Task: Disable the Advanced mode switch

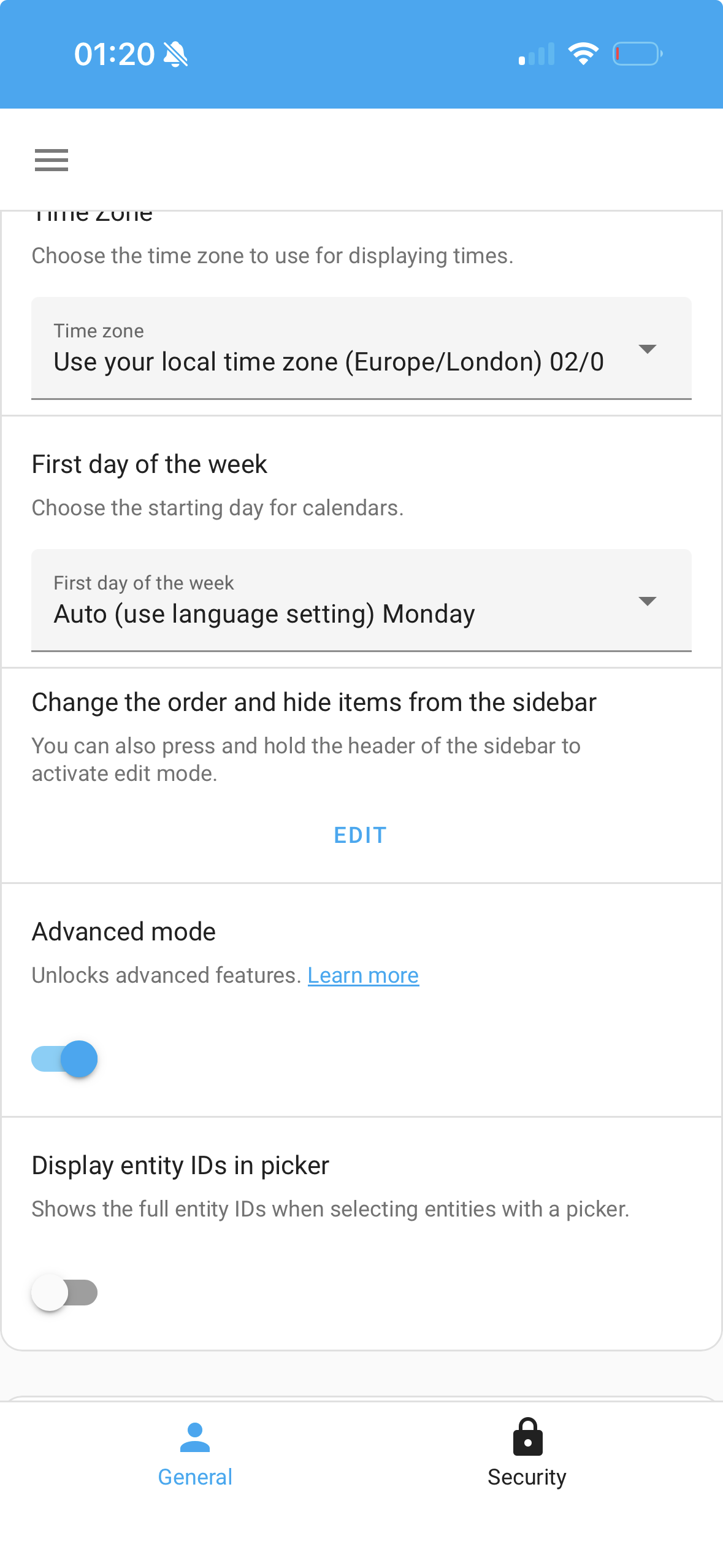Action: click(65, 1059)
